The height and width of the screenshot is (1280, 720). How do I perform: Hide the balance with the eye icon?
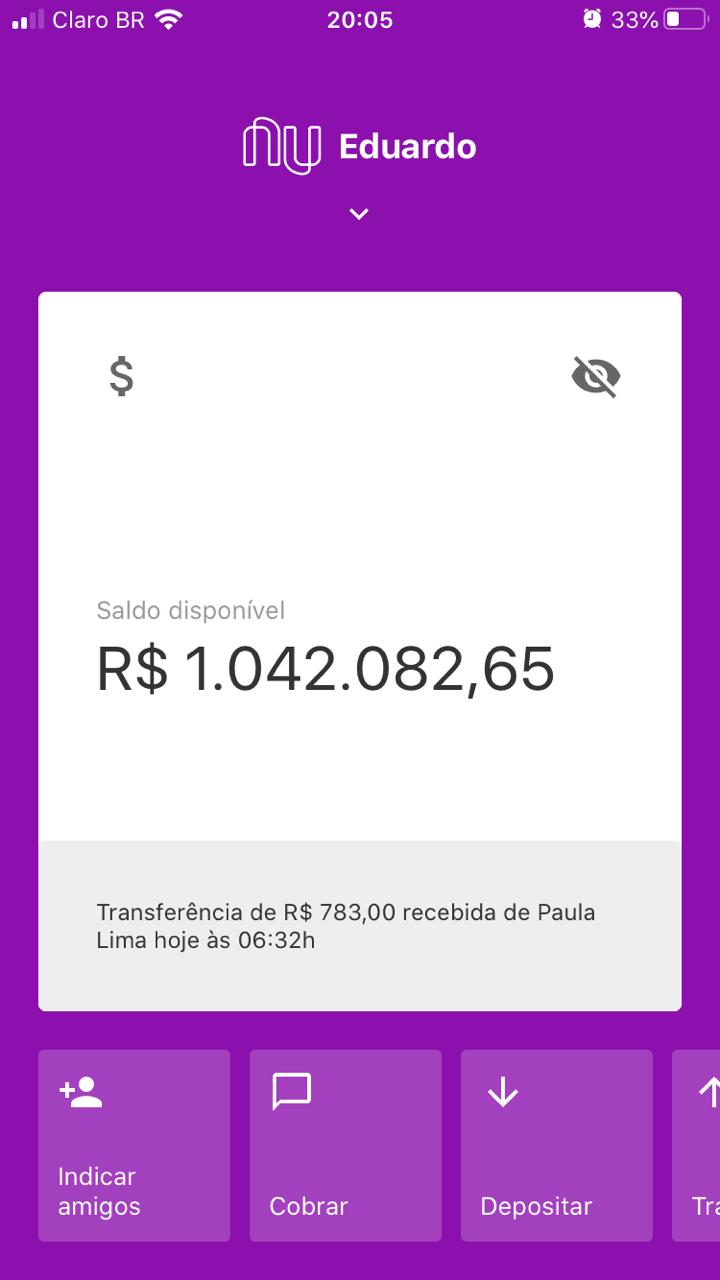click(x=596, y=377)
